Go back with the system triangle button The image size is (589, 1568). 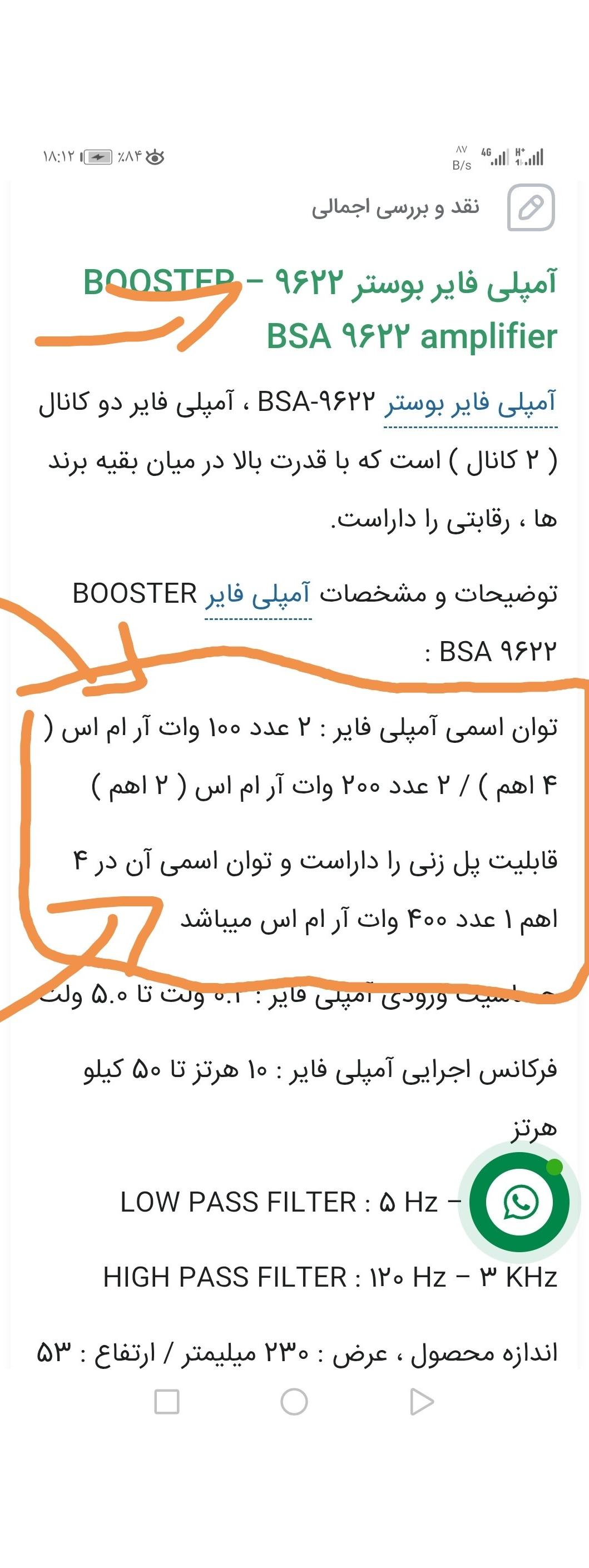422,1402
